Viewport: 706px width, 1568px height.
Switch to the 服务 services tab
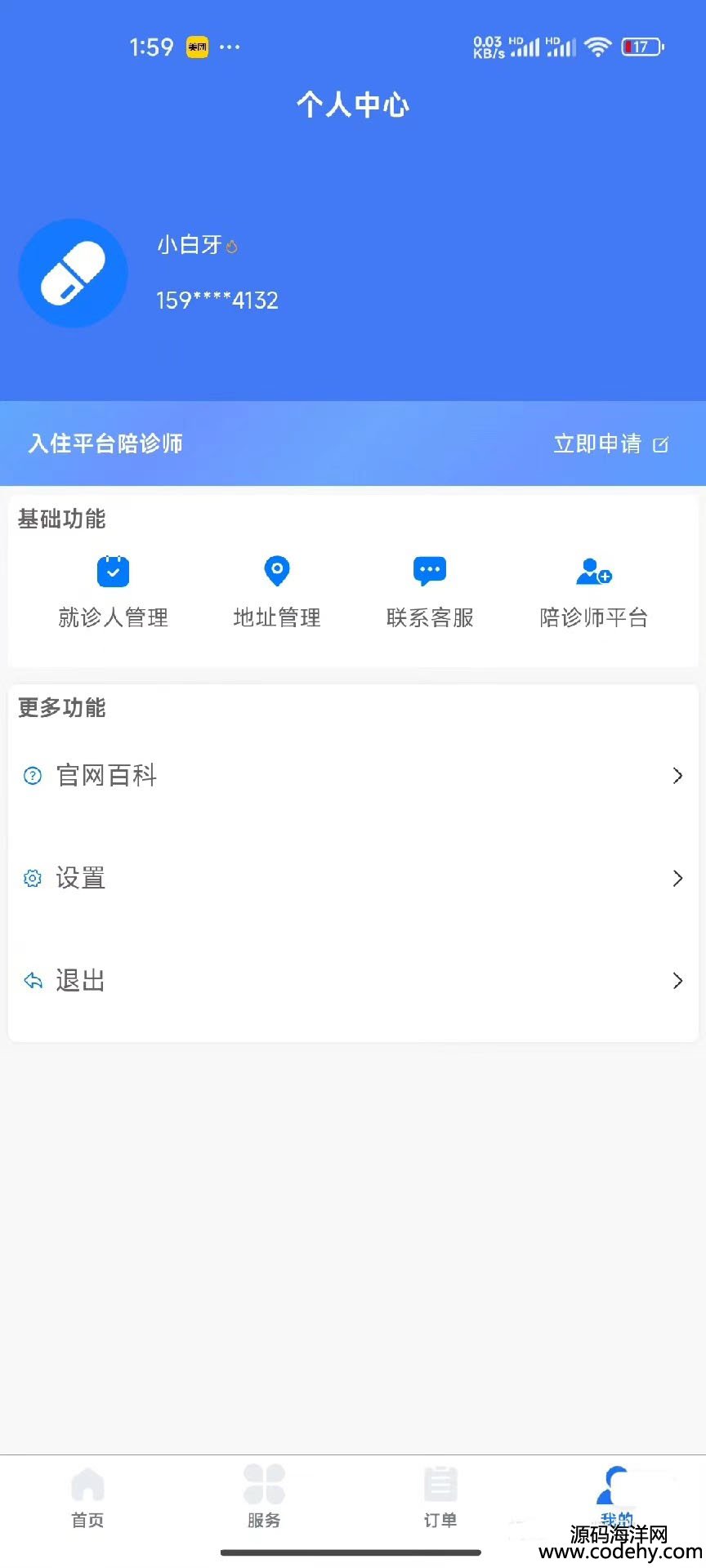click(264, 1498)
